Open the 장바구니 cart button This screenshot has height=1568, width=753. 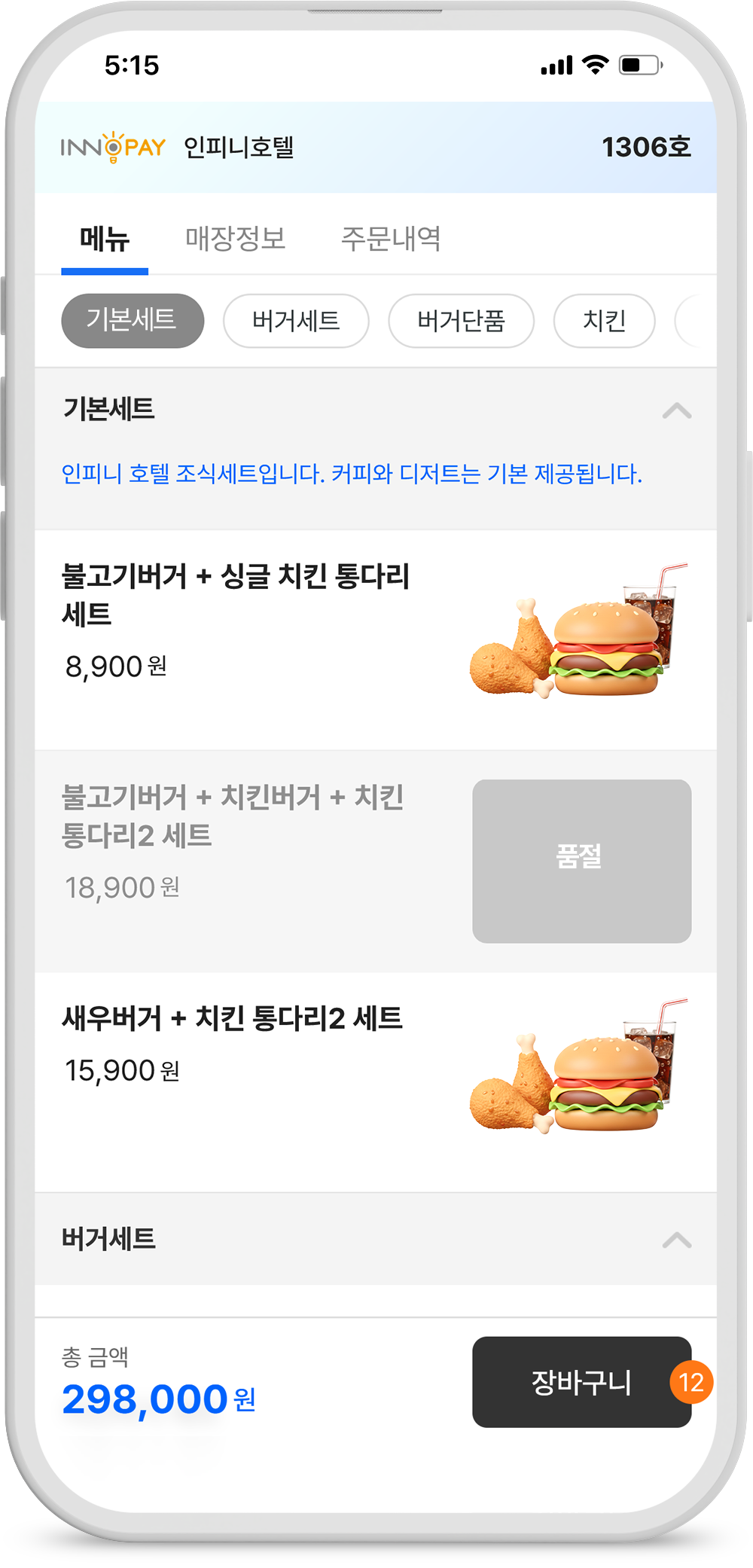[581, 1382]
